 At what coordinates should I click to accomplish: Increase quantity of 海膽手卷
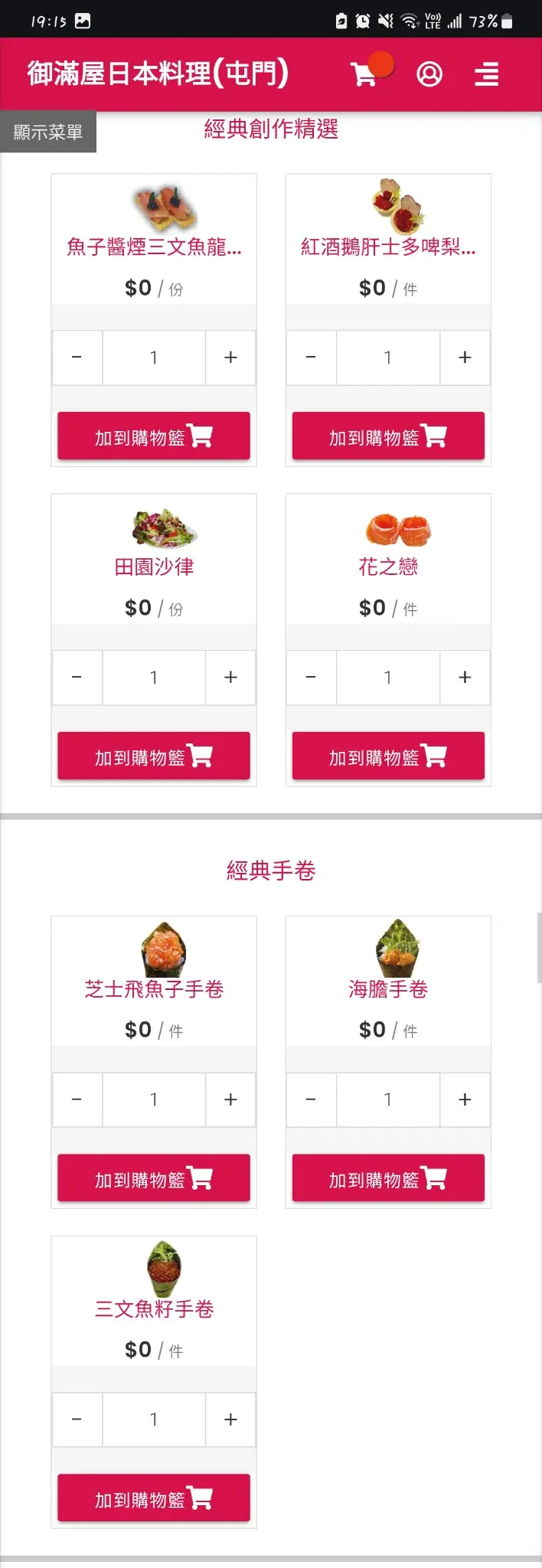click(465, 1099)
